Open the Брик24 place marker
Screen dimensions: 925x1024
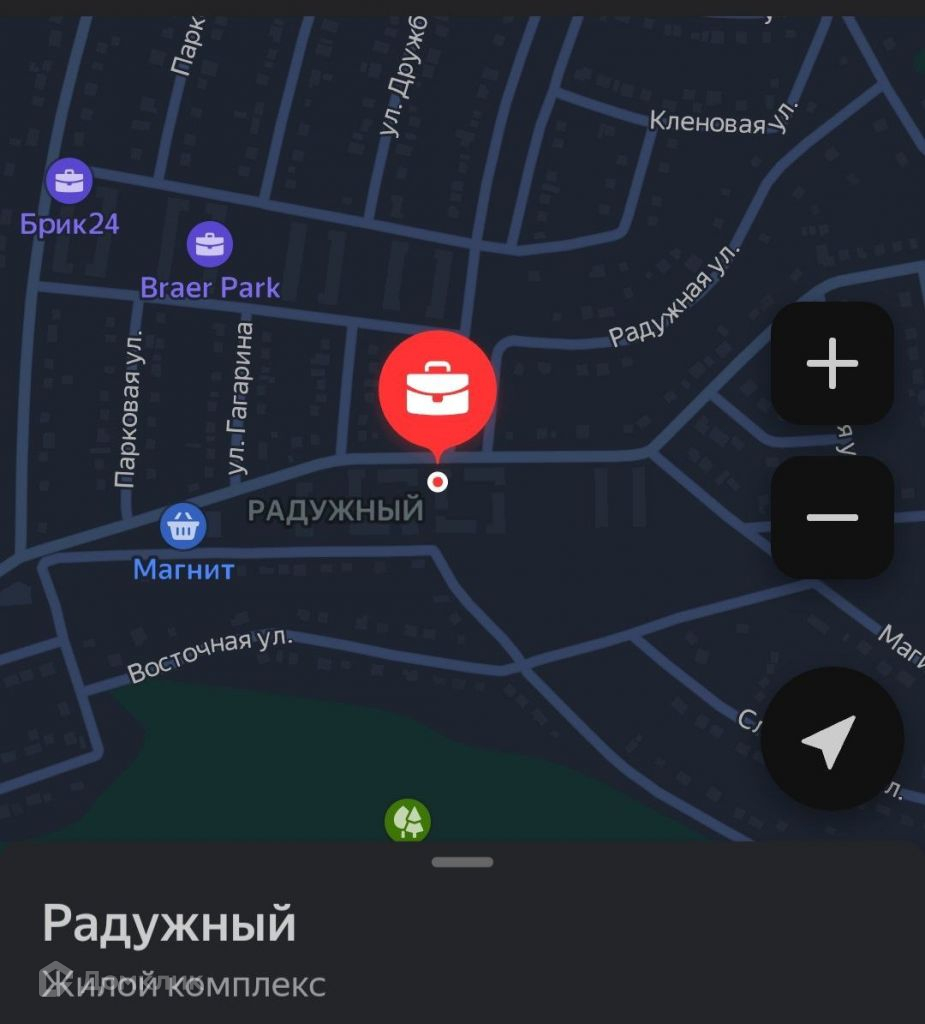pos(69,181)
